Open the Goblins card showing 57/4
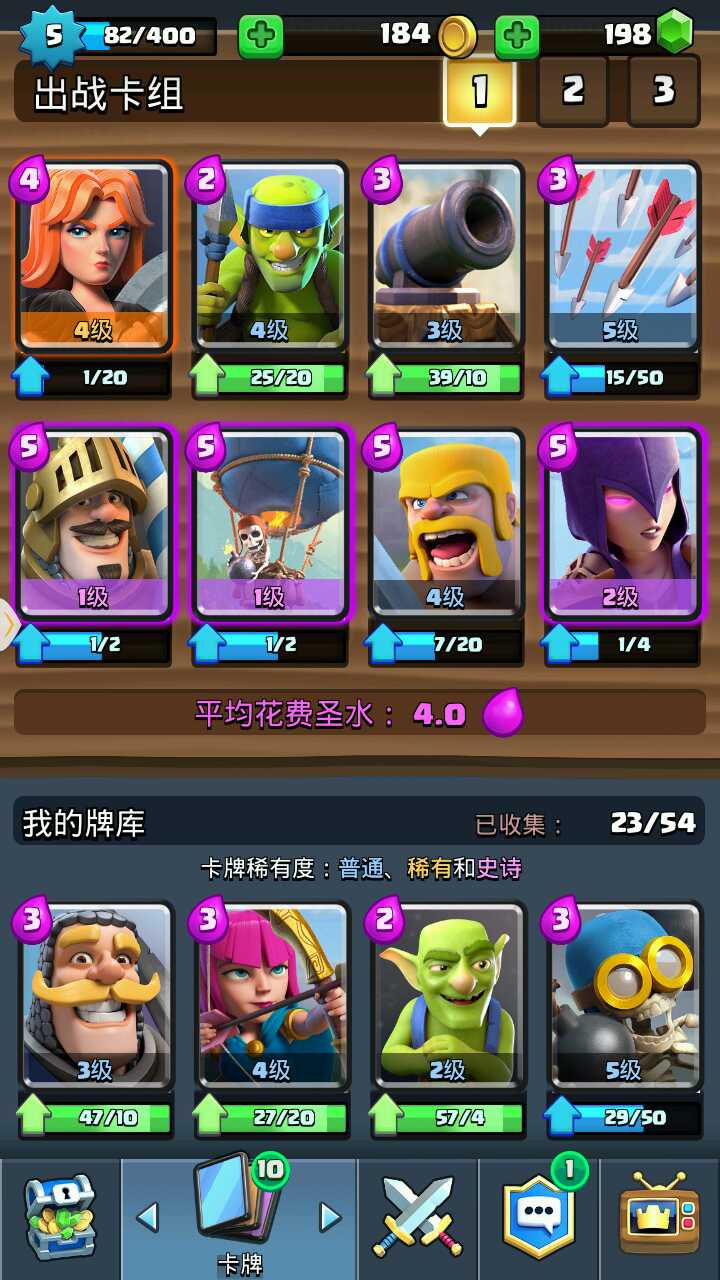Viewport: 720px width, 1280px height. (446, 995)
